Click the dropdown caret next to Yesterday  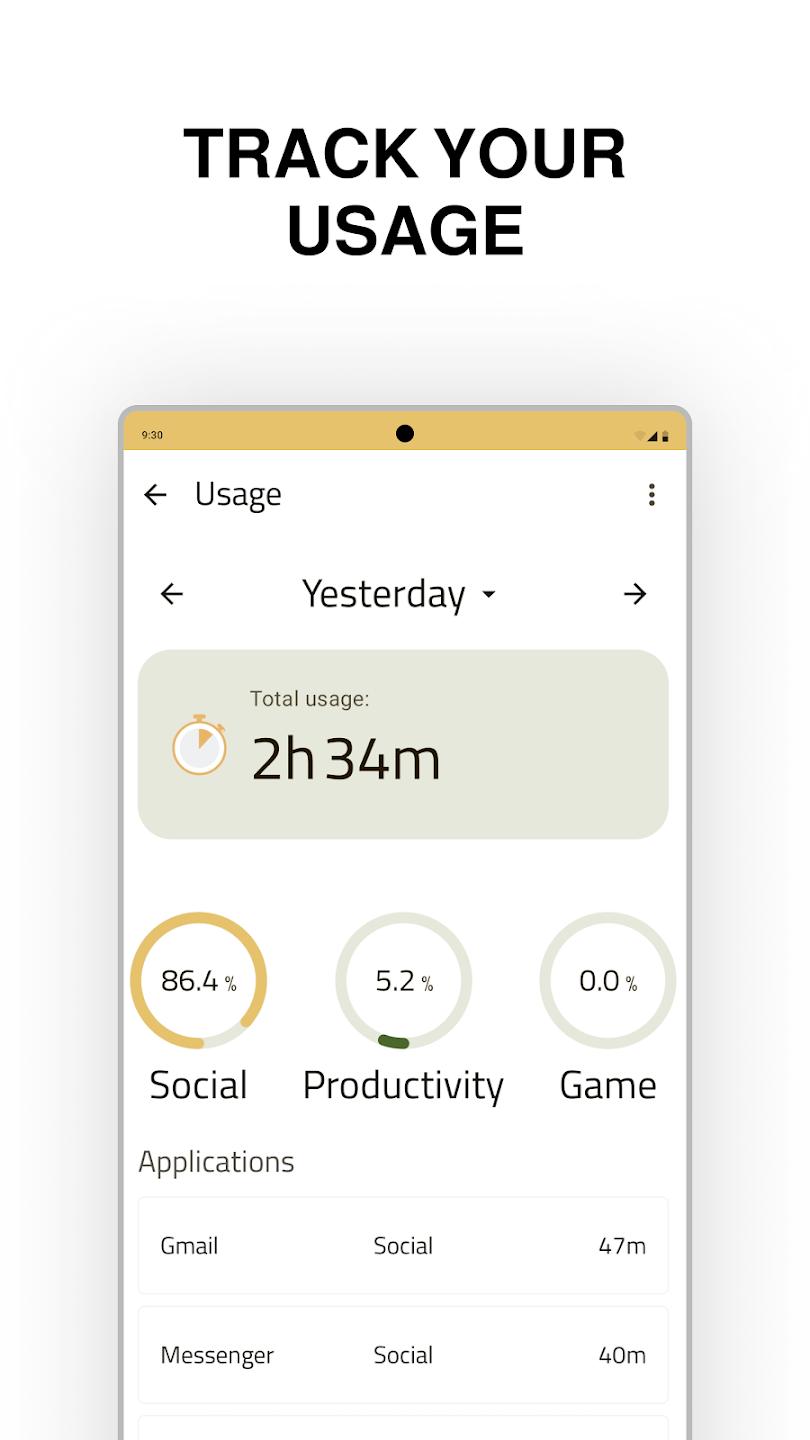(489, 596)
